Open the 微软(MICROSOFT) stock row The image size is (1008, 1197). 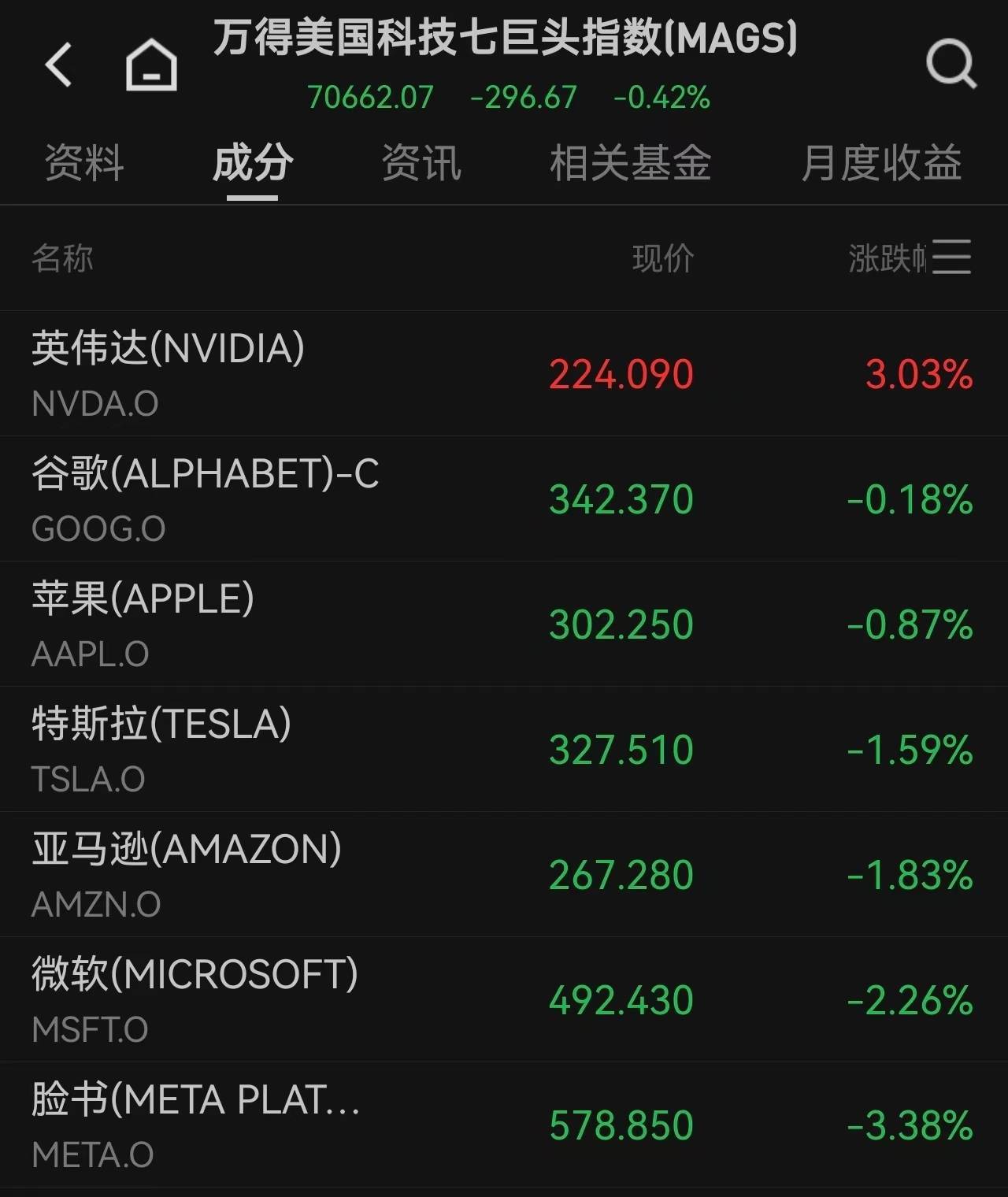tap(504, 999)
